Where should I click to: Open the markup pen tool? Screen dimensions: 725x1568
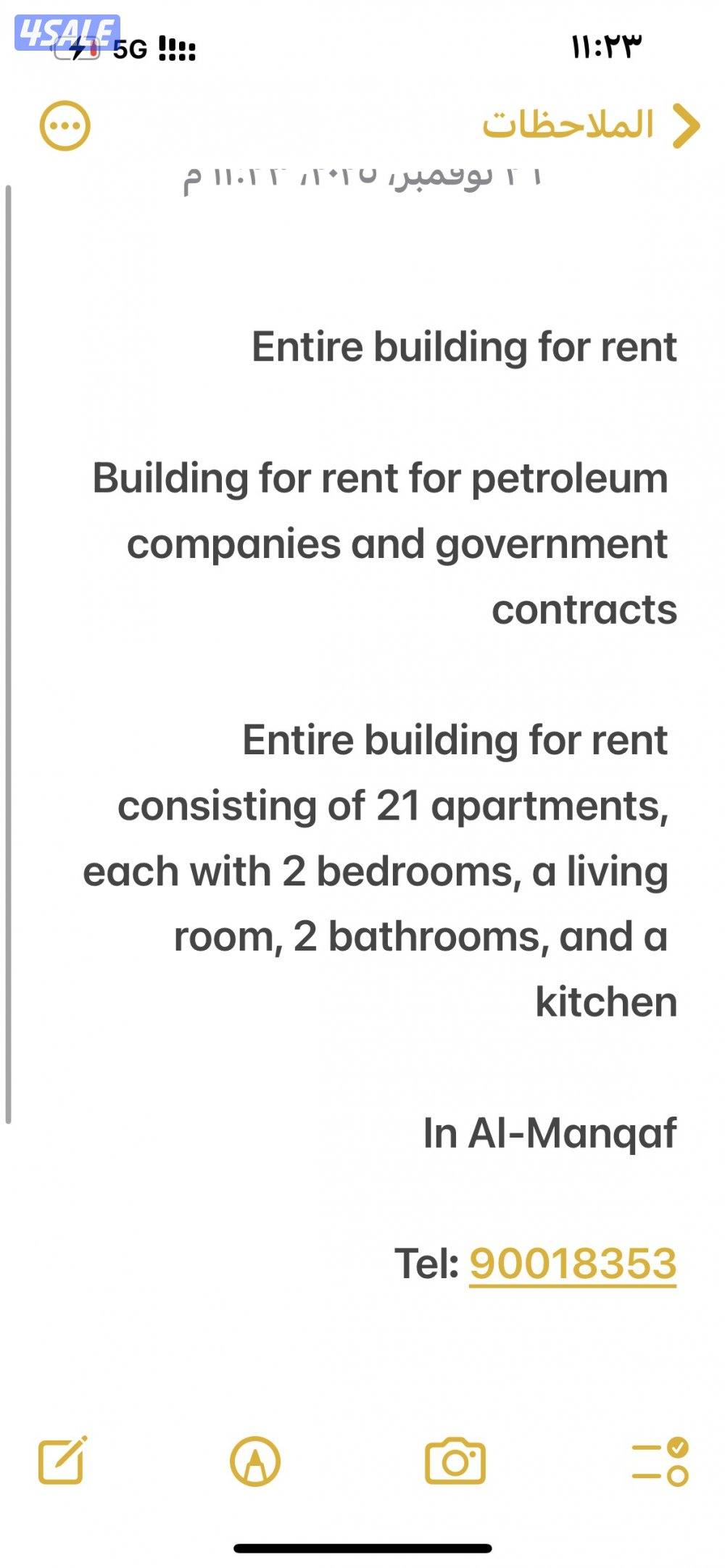pyautogui.click(x=254, y=1461)
